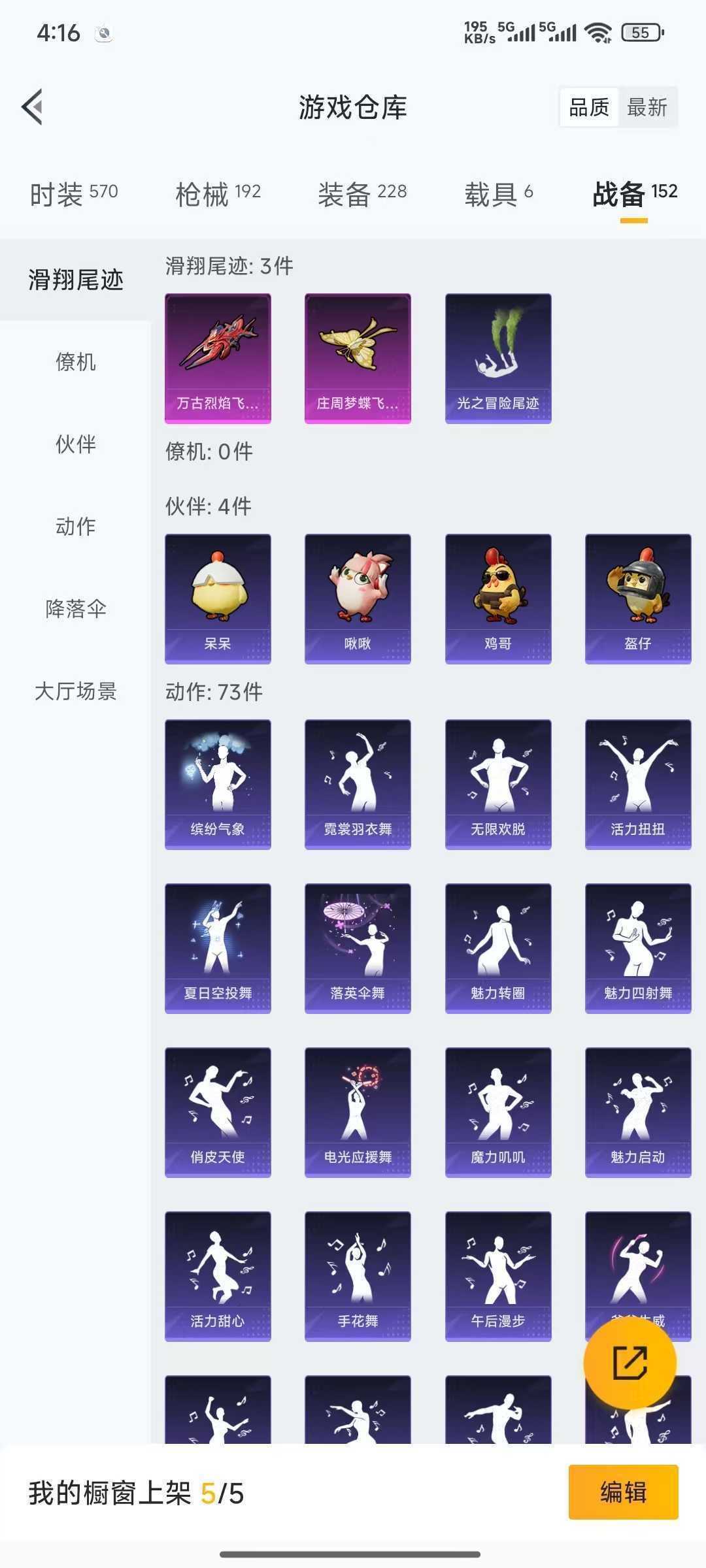
Task: Open the 落英伞舞 emote tile
Action: pos(358,948)
